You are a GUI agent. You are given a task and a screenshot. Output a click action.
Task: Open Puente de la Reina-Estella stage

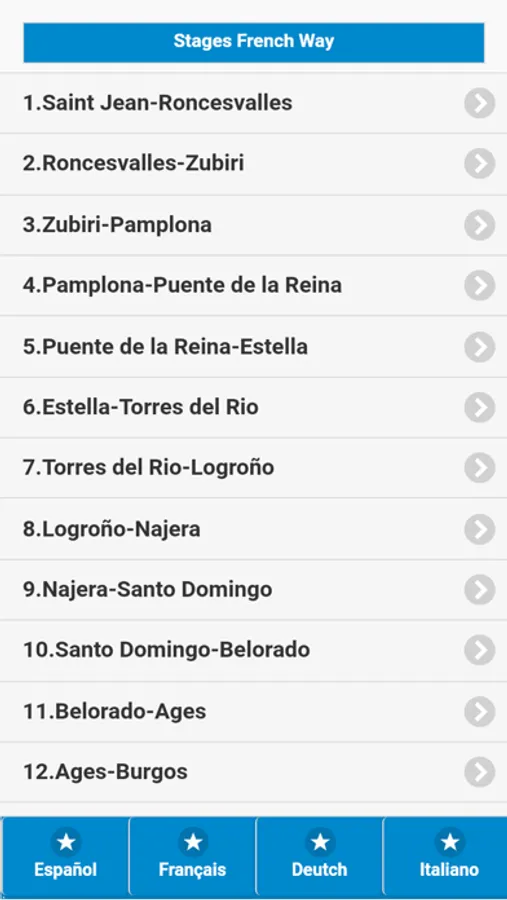[253, 347]
